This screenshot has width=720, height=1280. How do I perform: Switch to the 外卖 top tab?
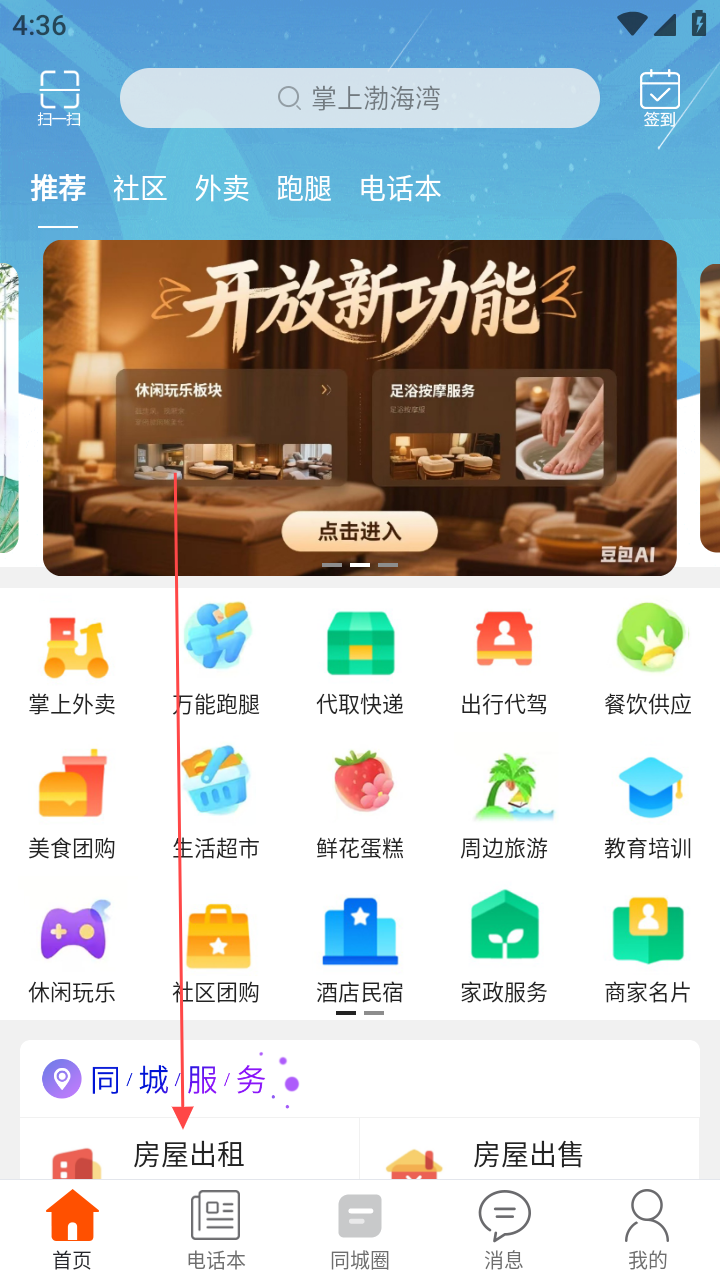tap(221, 188)
